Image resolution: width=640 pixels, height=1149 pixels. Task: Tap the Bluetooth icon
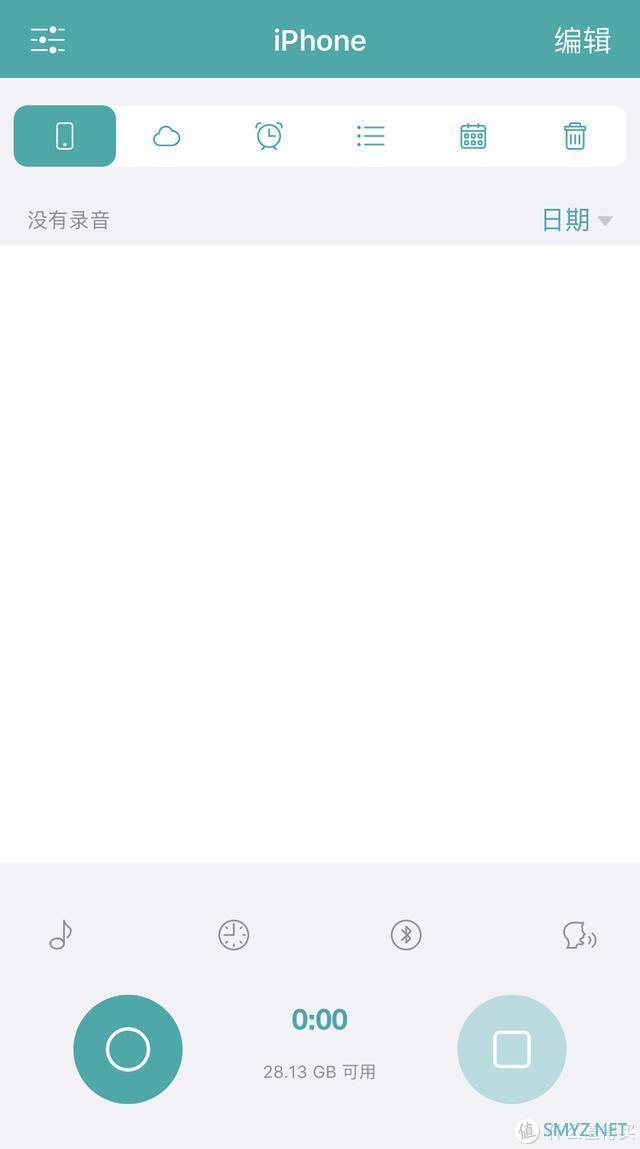[x=406, y=935]
